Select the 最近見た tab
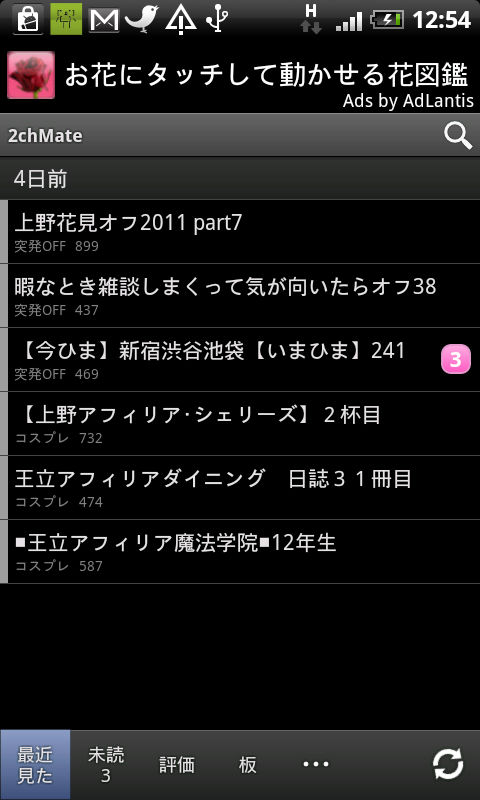Screen dimensions: 480x800 point(35,765)
